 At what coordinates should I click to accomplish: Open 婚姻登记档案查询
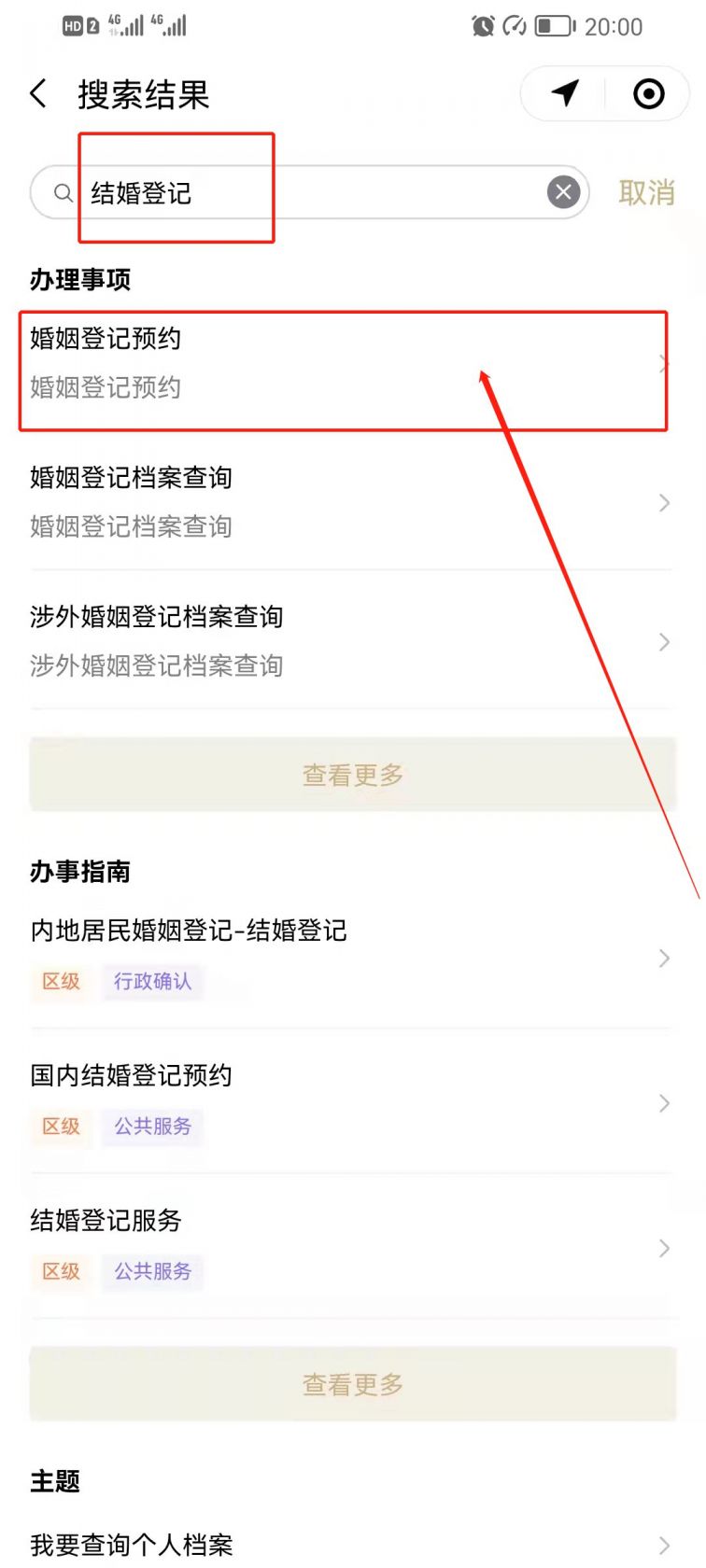350,502
